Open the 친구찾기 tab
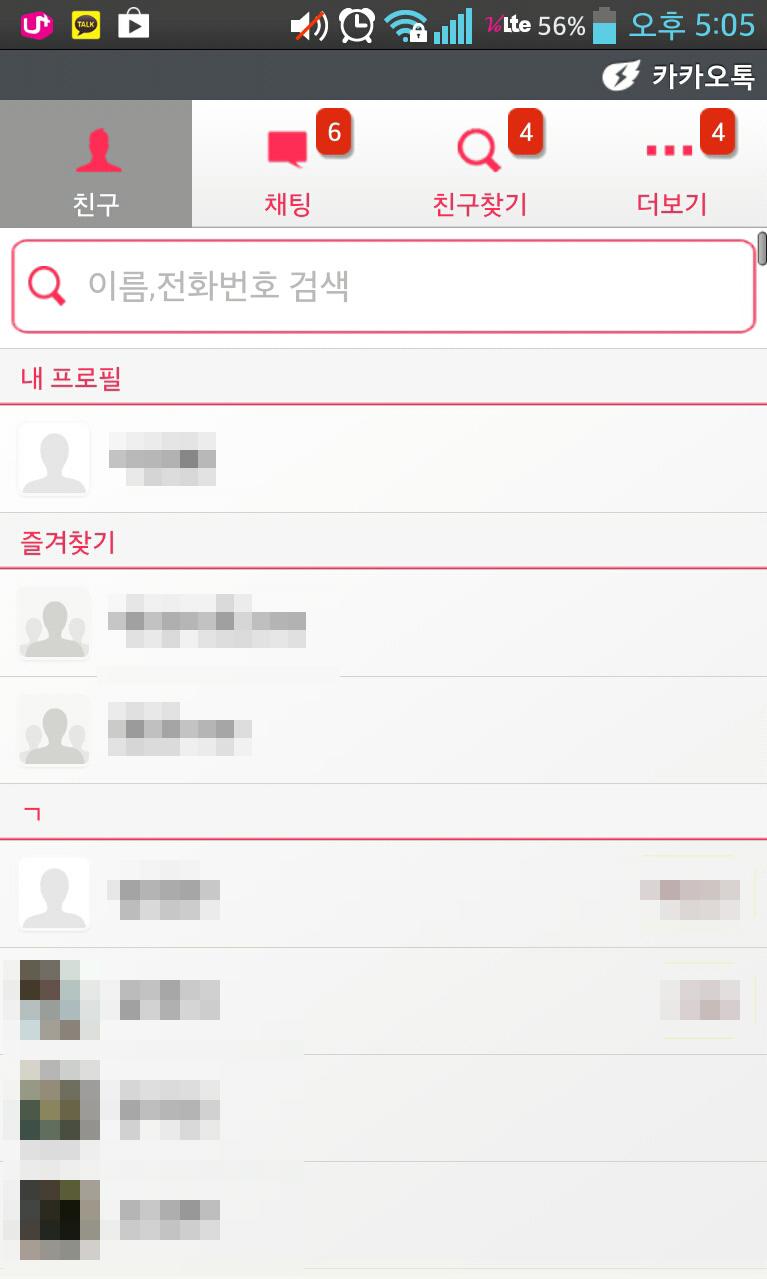Screen dimensions: 767x1279 479,167
